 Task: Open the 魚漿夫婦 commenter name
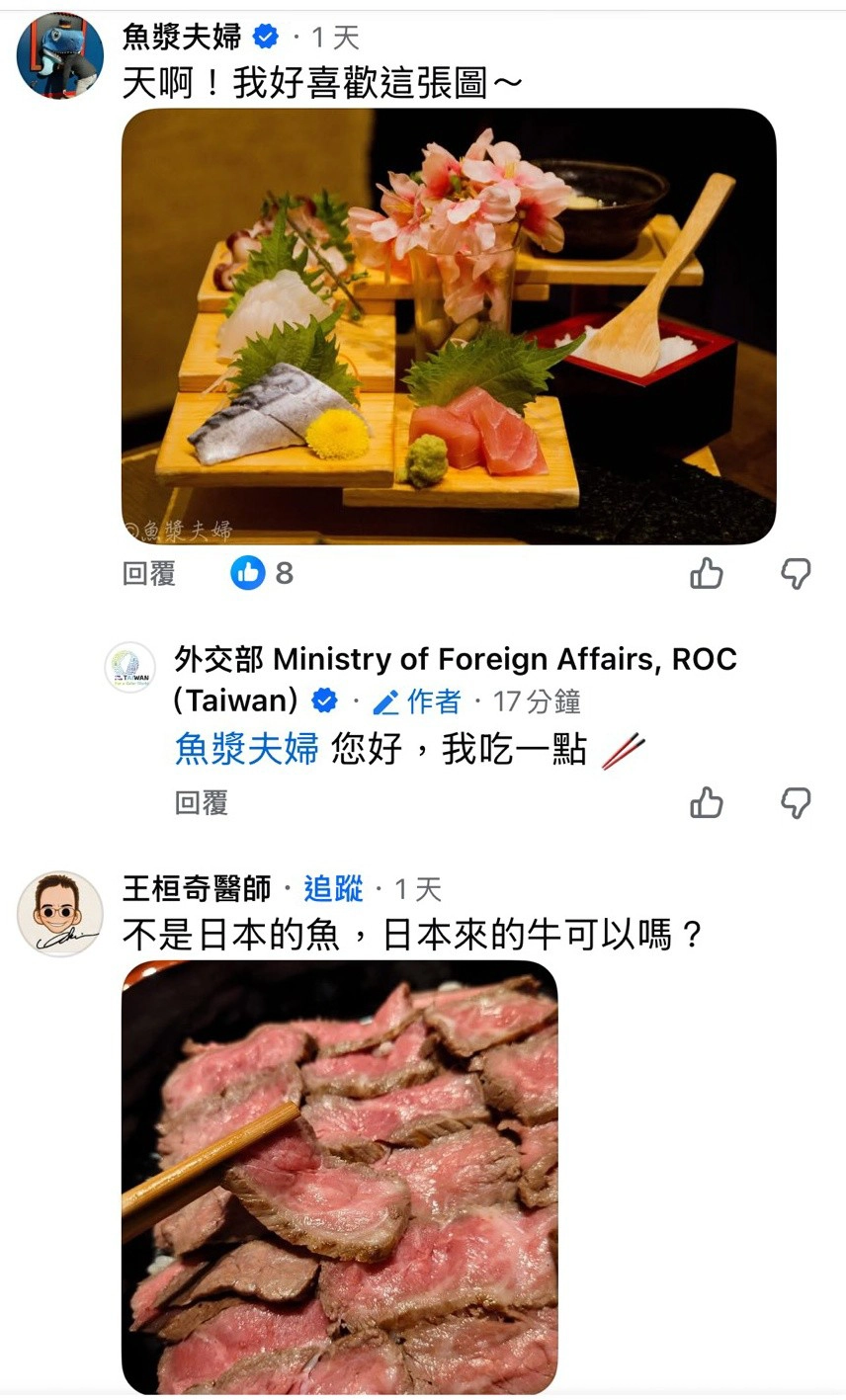pyautogui.click(x=182, y=38)
